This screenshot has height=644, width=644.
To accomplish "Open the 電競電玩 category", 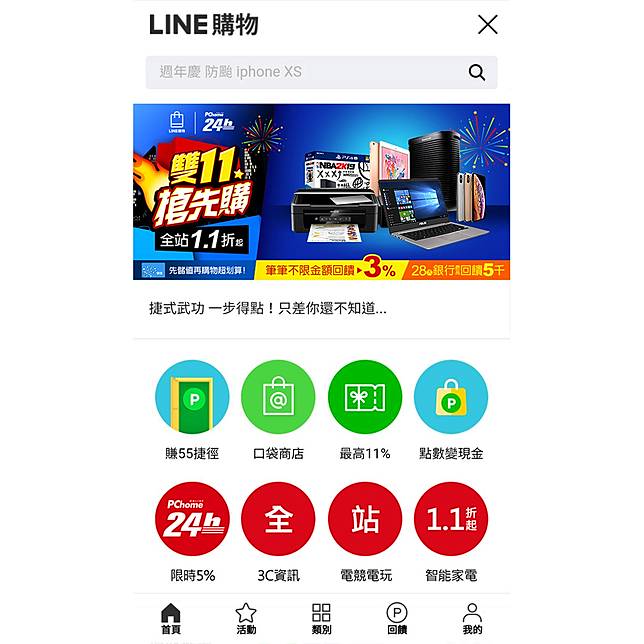I will coord(364,520).
